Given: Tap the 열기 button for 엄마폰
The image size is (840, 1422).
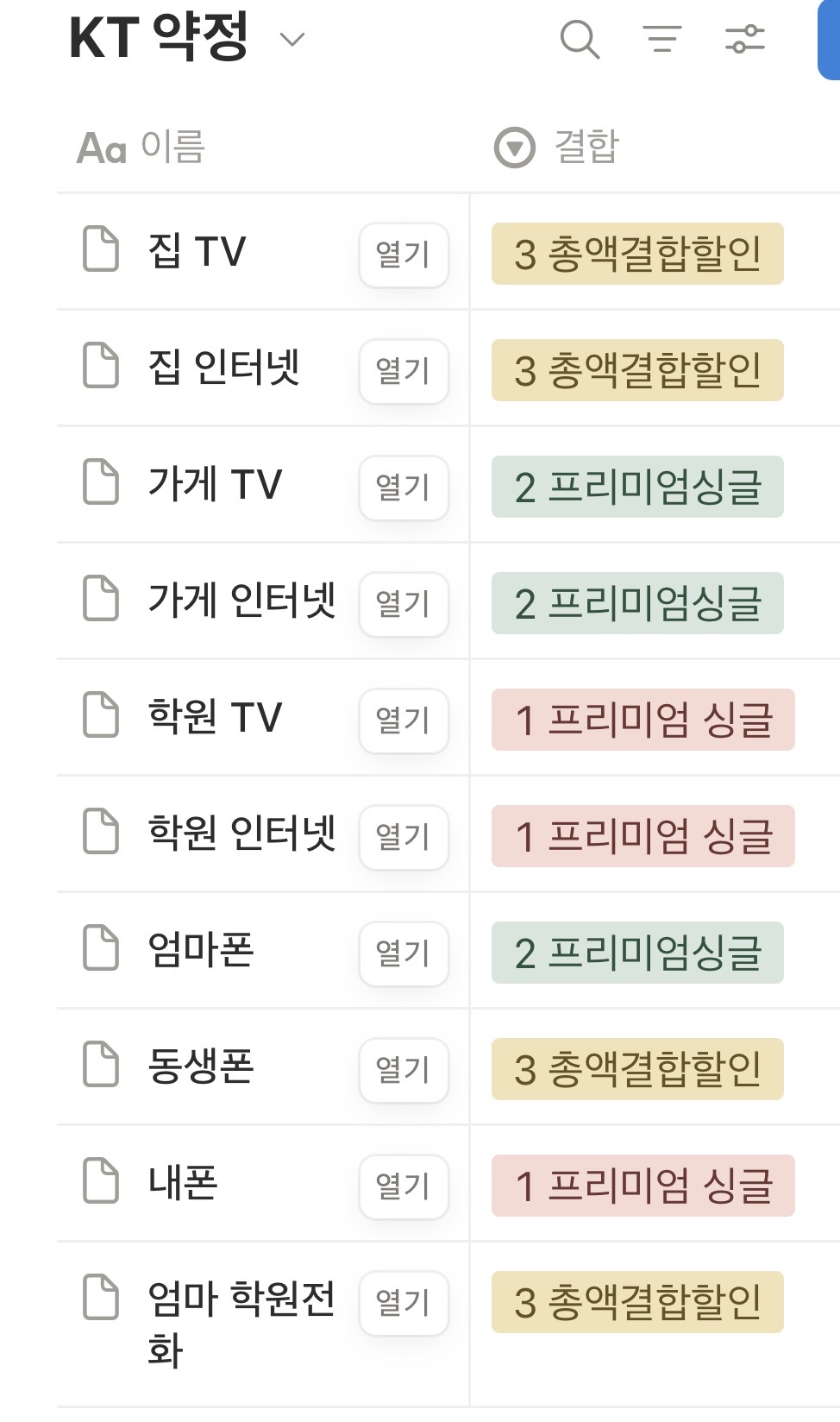Looking at the screenshot, I should coord(404,953).
